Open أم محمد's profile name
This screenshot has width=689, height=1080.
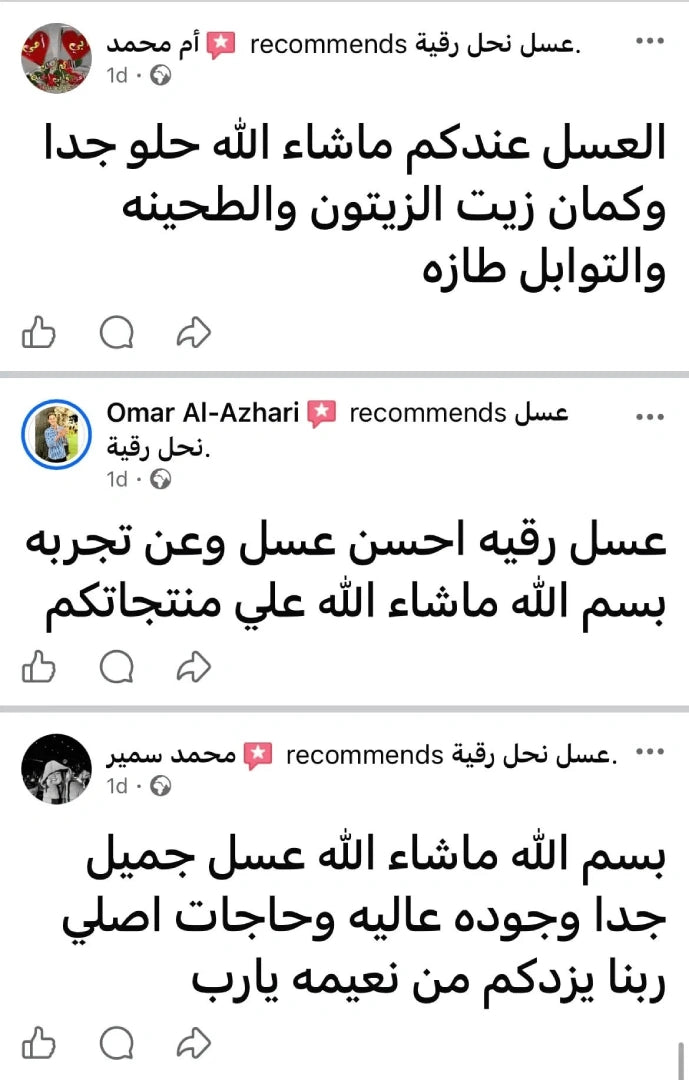click(x=153, y=44)
